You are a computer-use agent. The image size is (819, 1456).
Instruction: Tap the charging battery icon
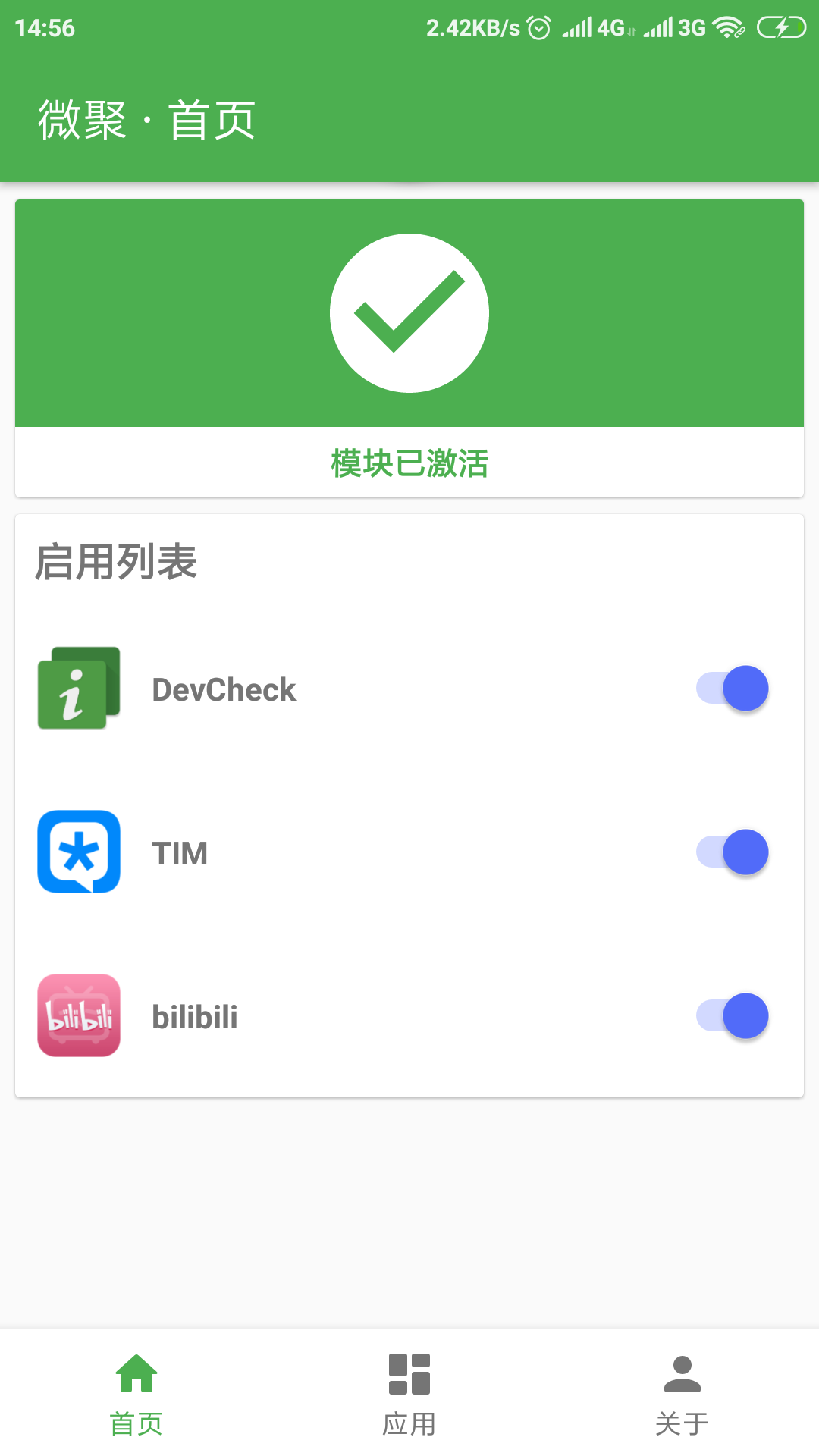[x=780, y=27]
